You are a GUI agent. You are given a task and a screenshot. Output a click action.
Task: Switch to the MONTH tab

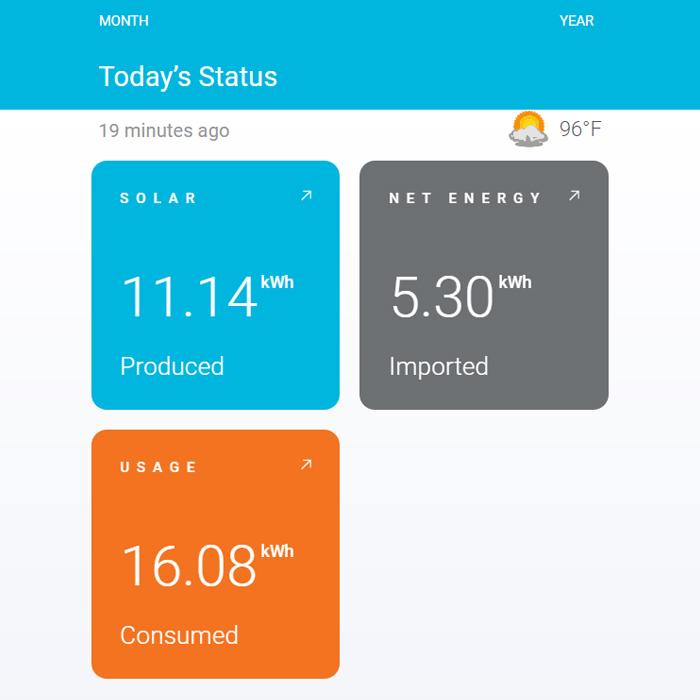click(124, 21)
